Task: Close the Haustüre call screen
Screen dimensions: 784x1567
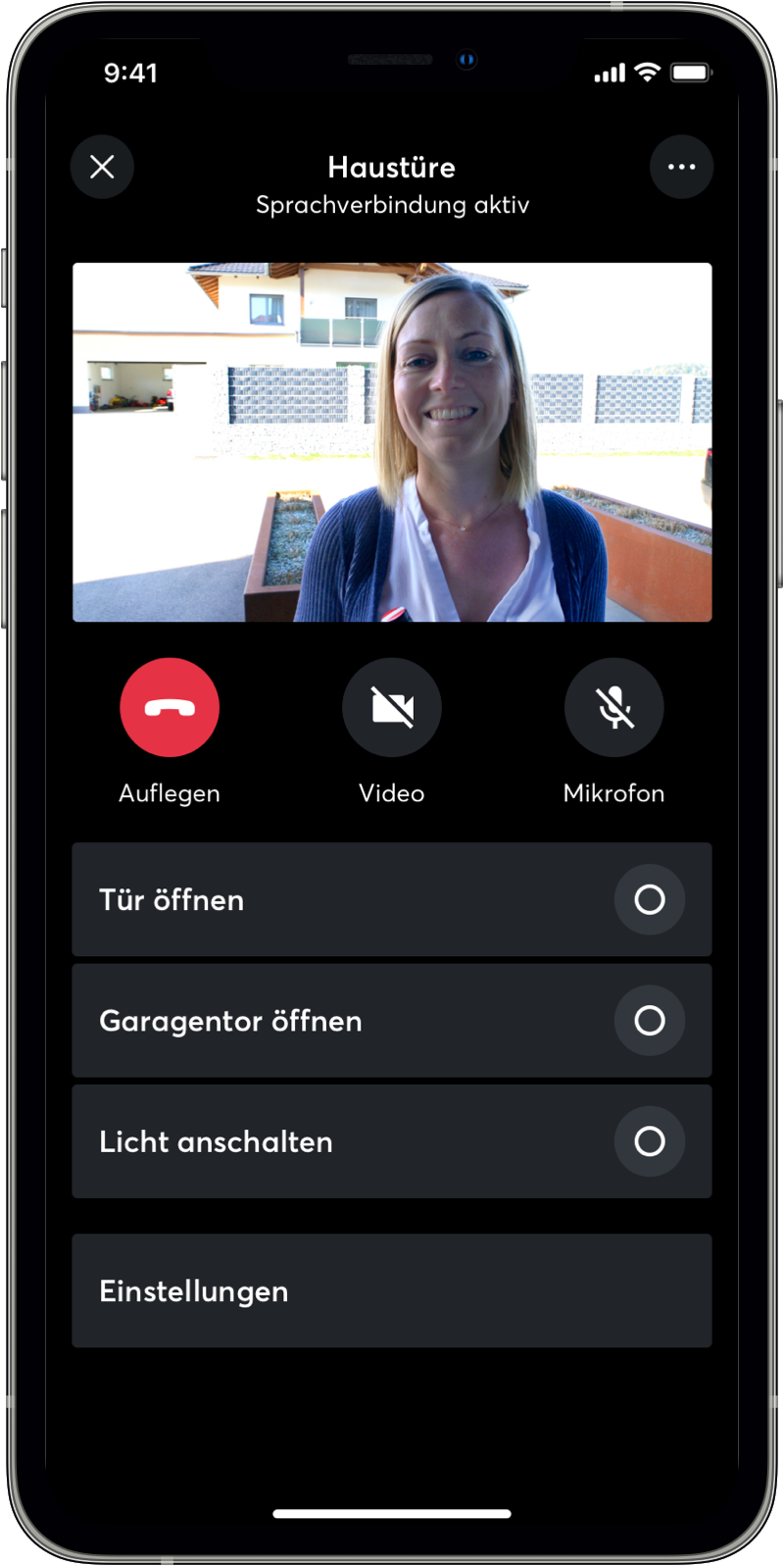Action: [x=102, y=167]
